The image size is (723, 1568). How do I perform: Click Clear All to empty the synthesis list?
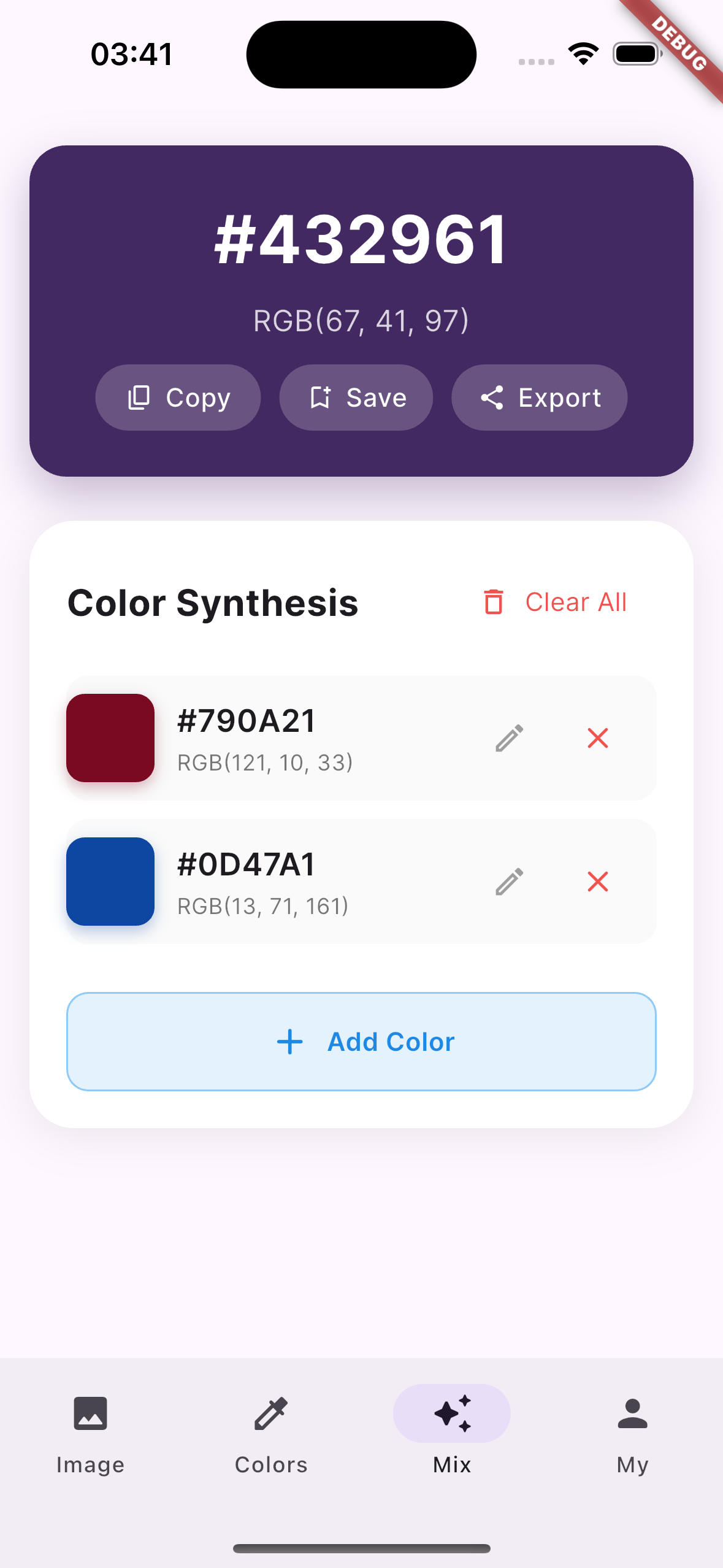pos(575,602)
